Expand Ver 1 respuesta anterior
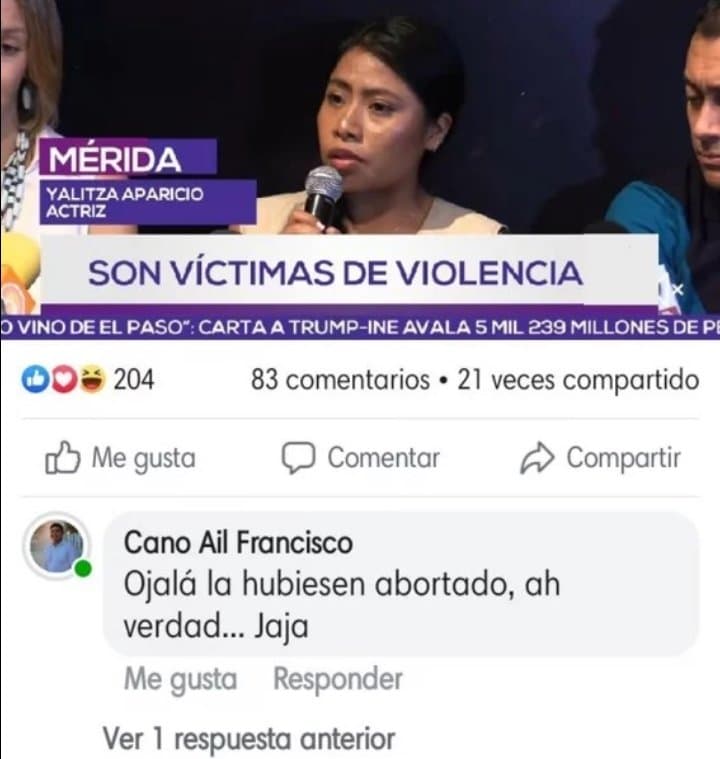Image resolution: width=720 pixels, height=759 pixels. click(249, 740)
